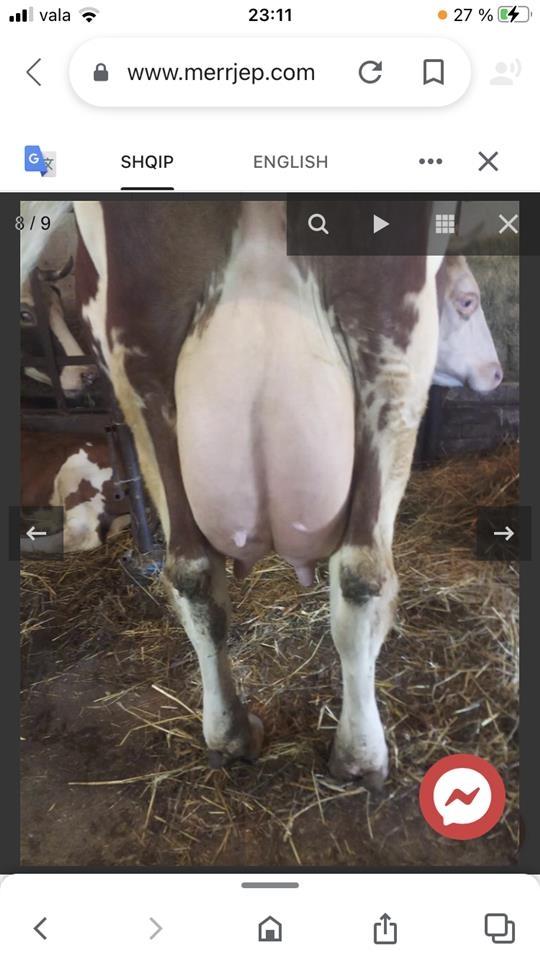Switch translation to SHQIP
The width and height of the screenshot is (540, 960).
click(x=147, y=162)
